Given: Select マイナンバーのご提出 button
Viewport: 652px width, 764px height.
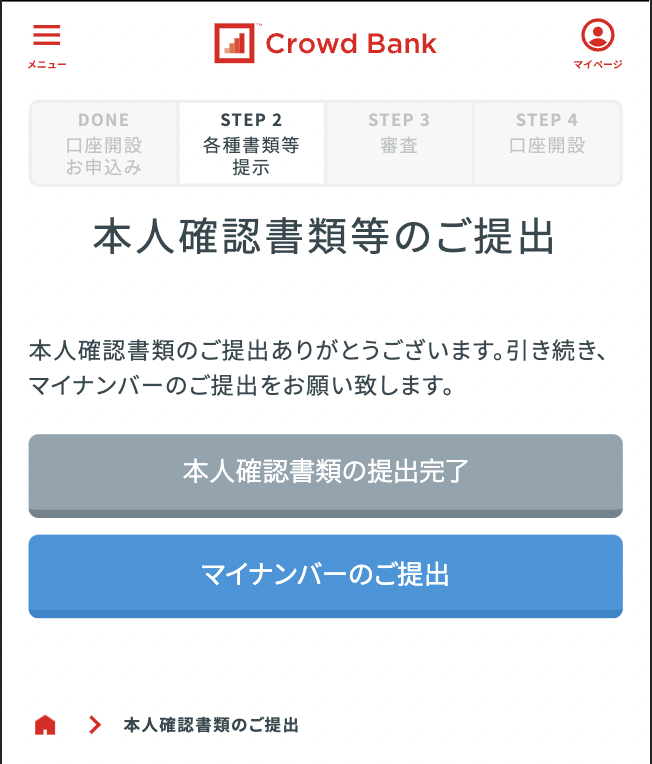Looking at the screenshot, I should pos(325,574).
